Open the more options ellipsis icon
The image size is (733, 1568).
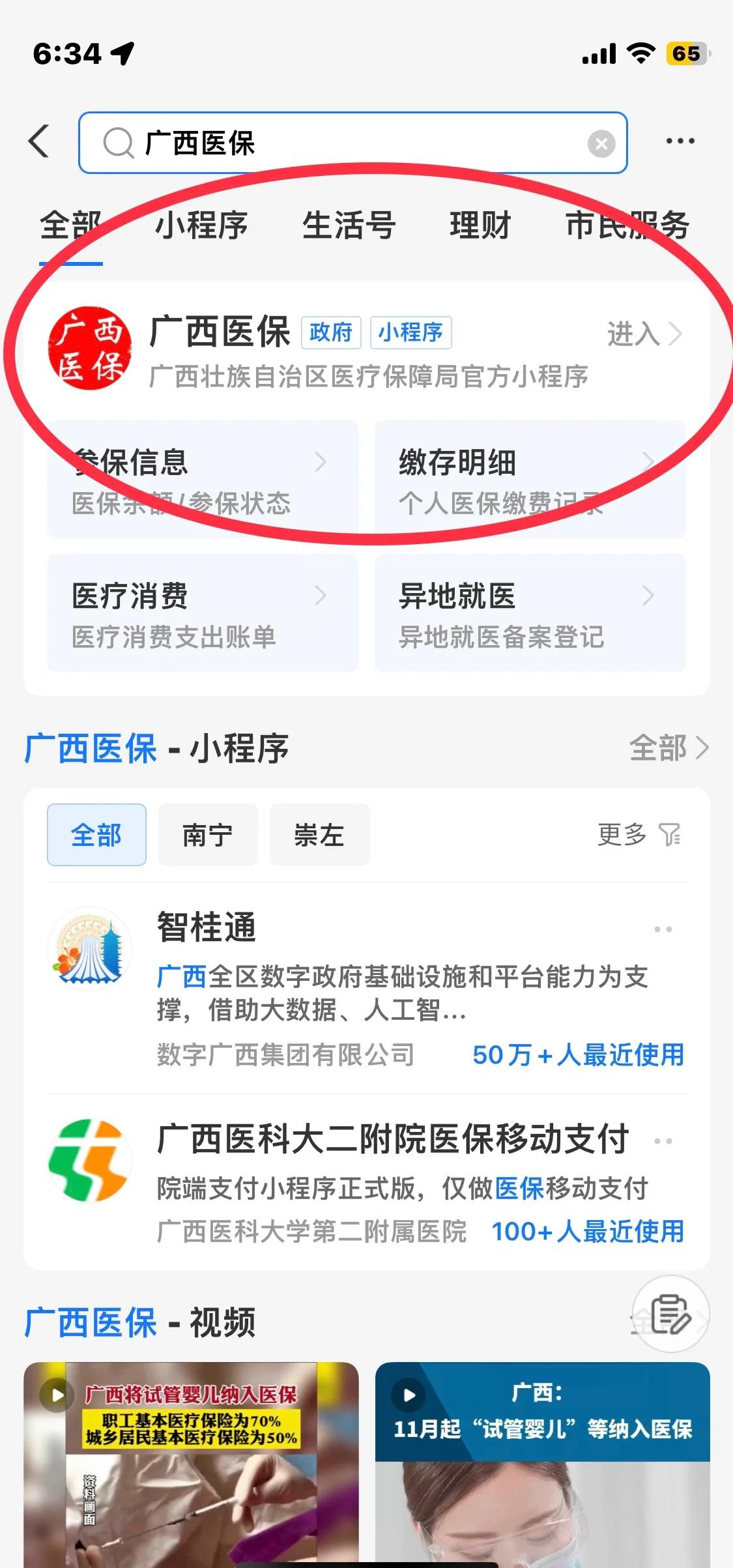coord(680,141)
